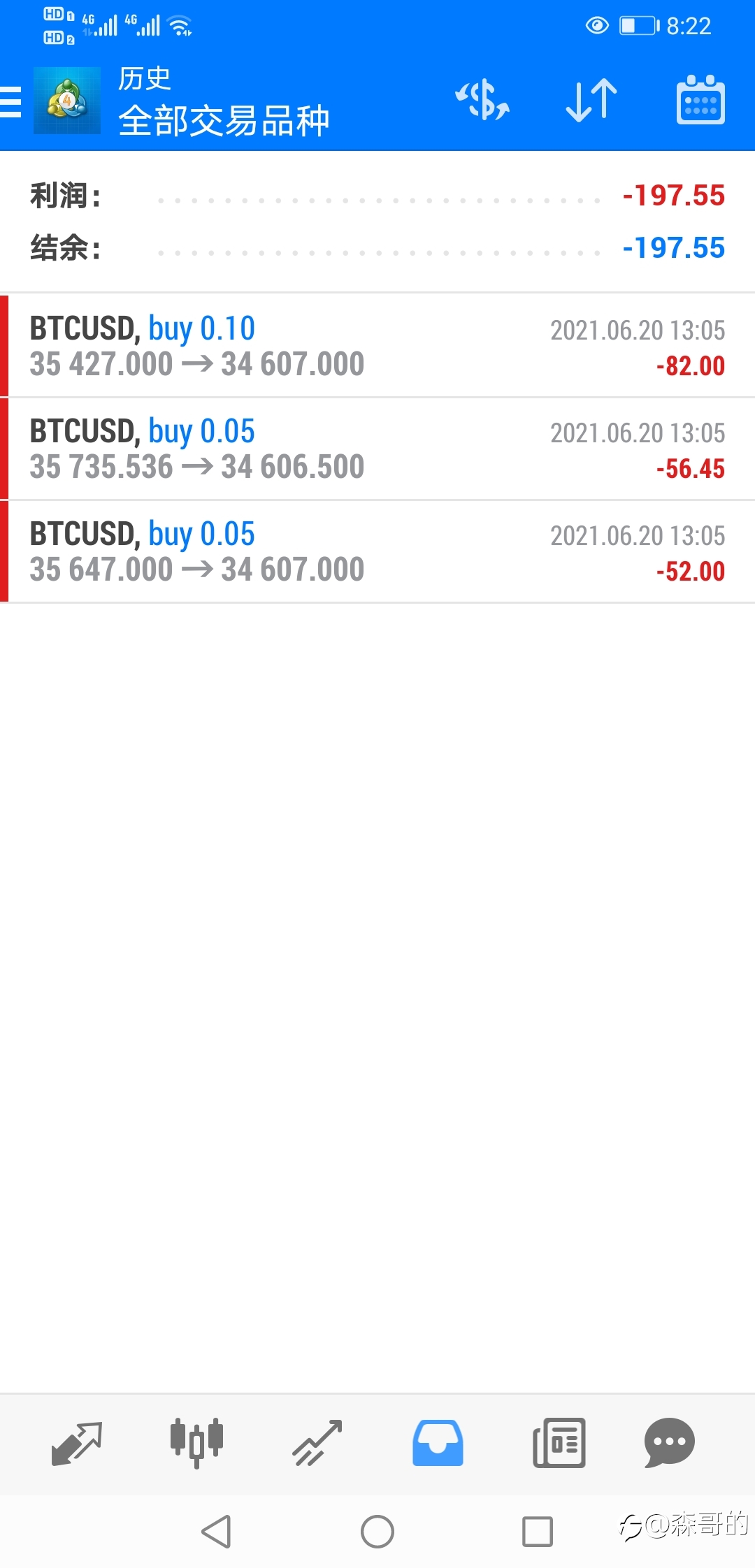Switch to the Trade tab

[317, 1443]
